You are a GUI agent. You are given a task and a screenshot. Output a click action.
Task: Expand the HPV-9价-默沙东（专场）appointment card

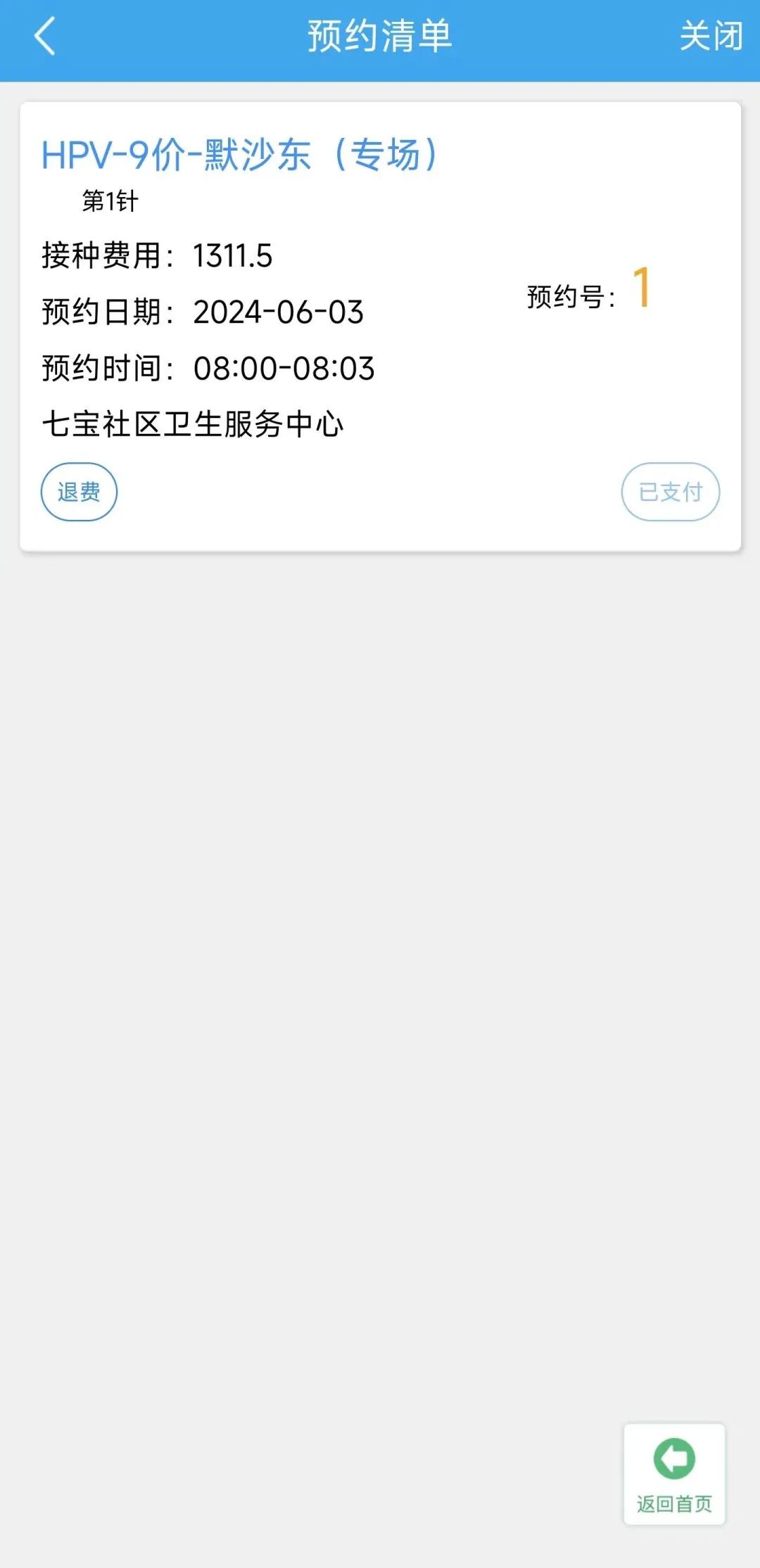[x=239, y=153]
